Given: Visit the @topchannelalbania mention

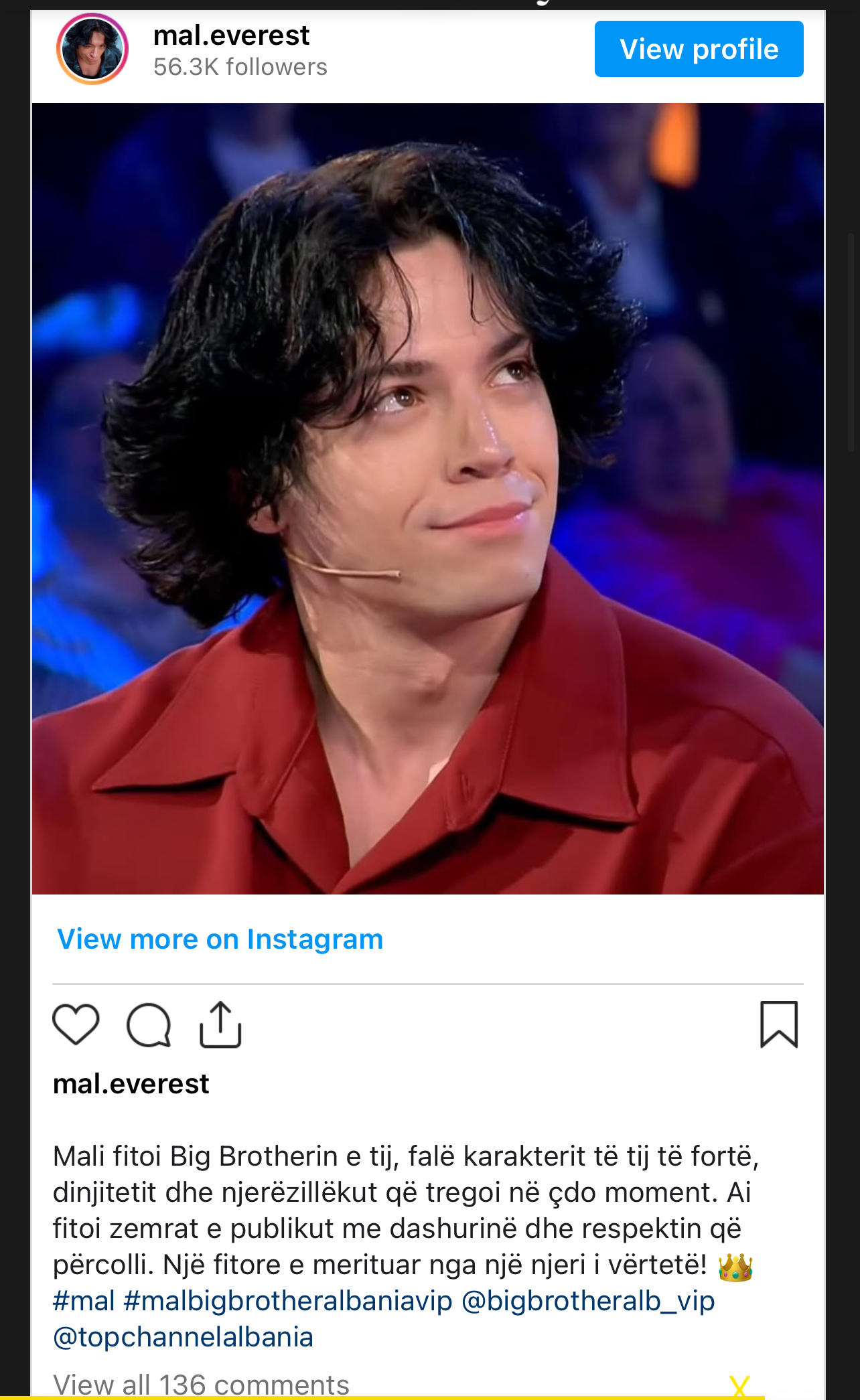Looking at the screenshot, I should click(x=183, y=1337).
